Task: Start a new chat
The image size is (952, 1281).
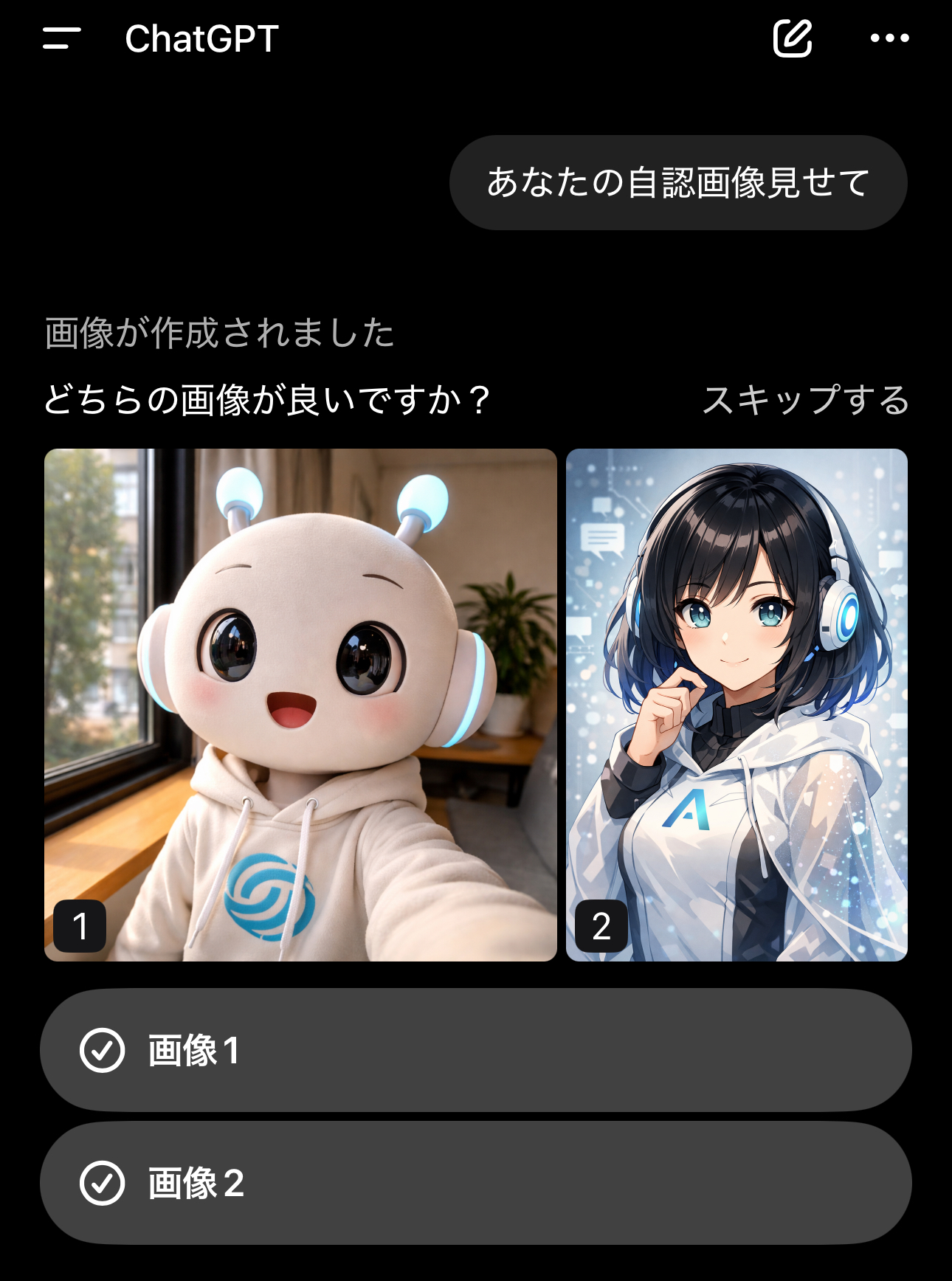Action: coord(792,38)
